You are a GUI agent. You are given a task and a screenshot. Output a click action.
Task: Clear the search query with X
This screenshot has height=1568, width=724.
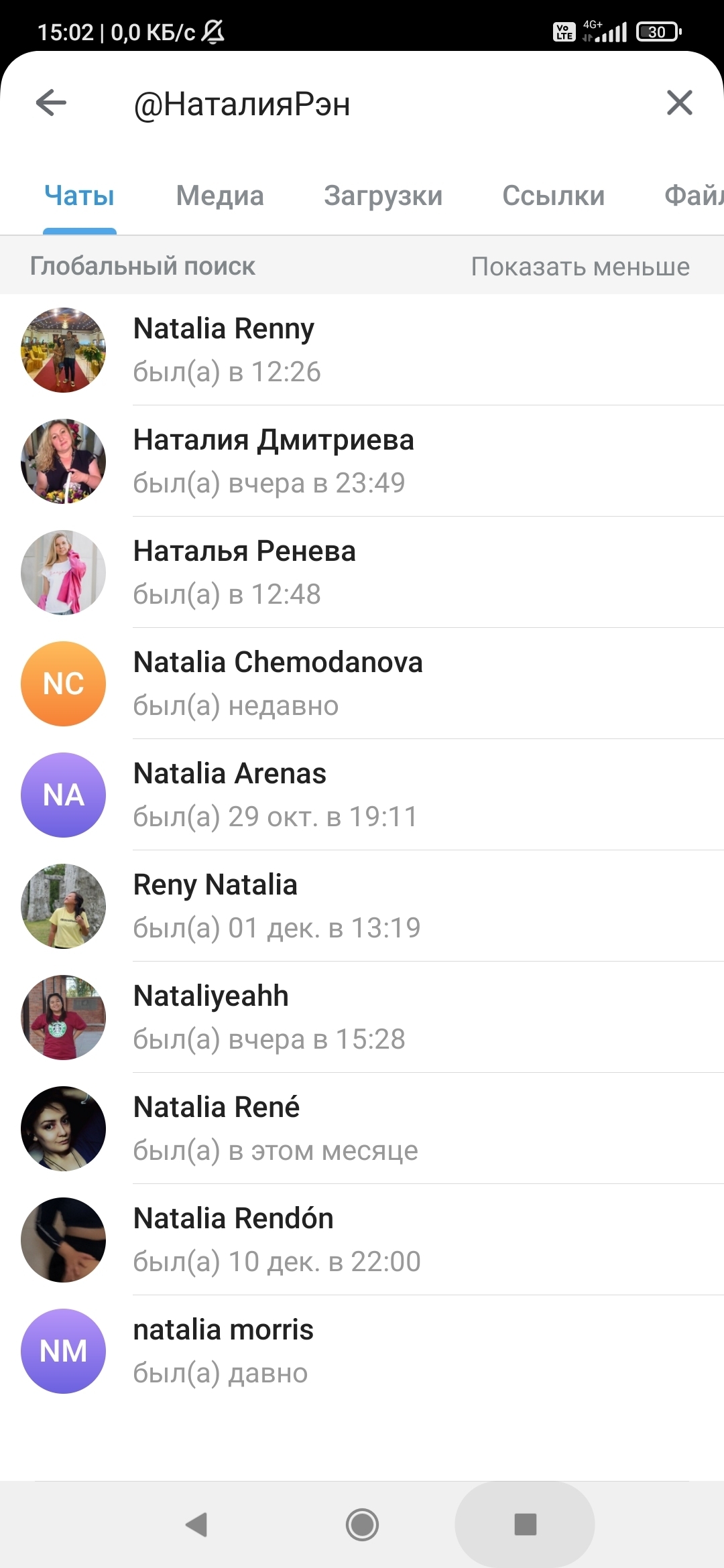tap(679, 103)
